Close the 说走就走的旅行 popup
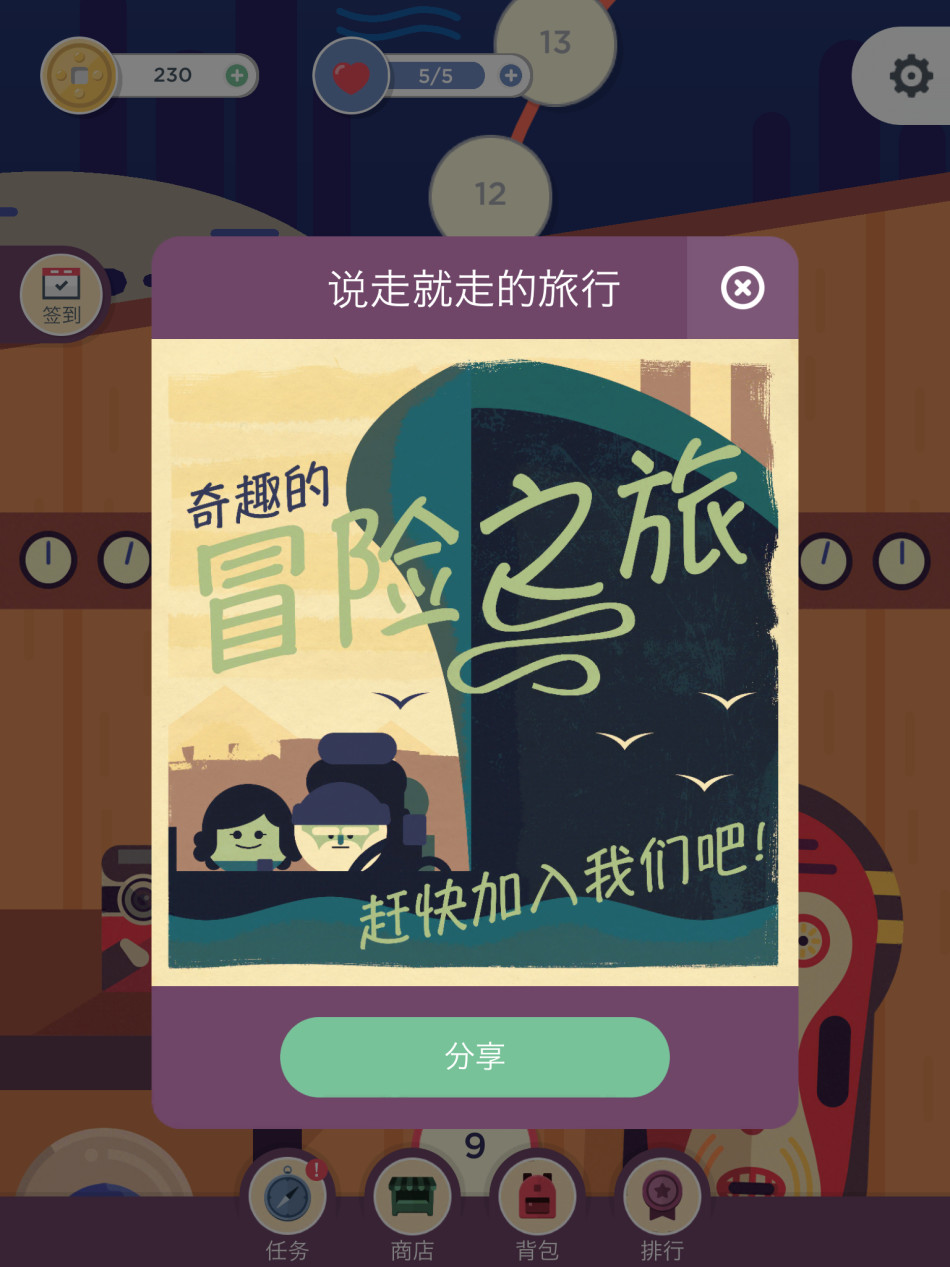 pos(742,288)
